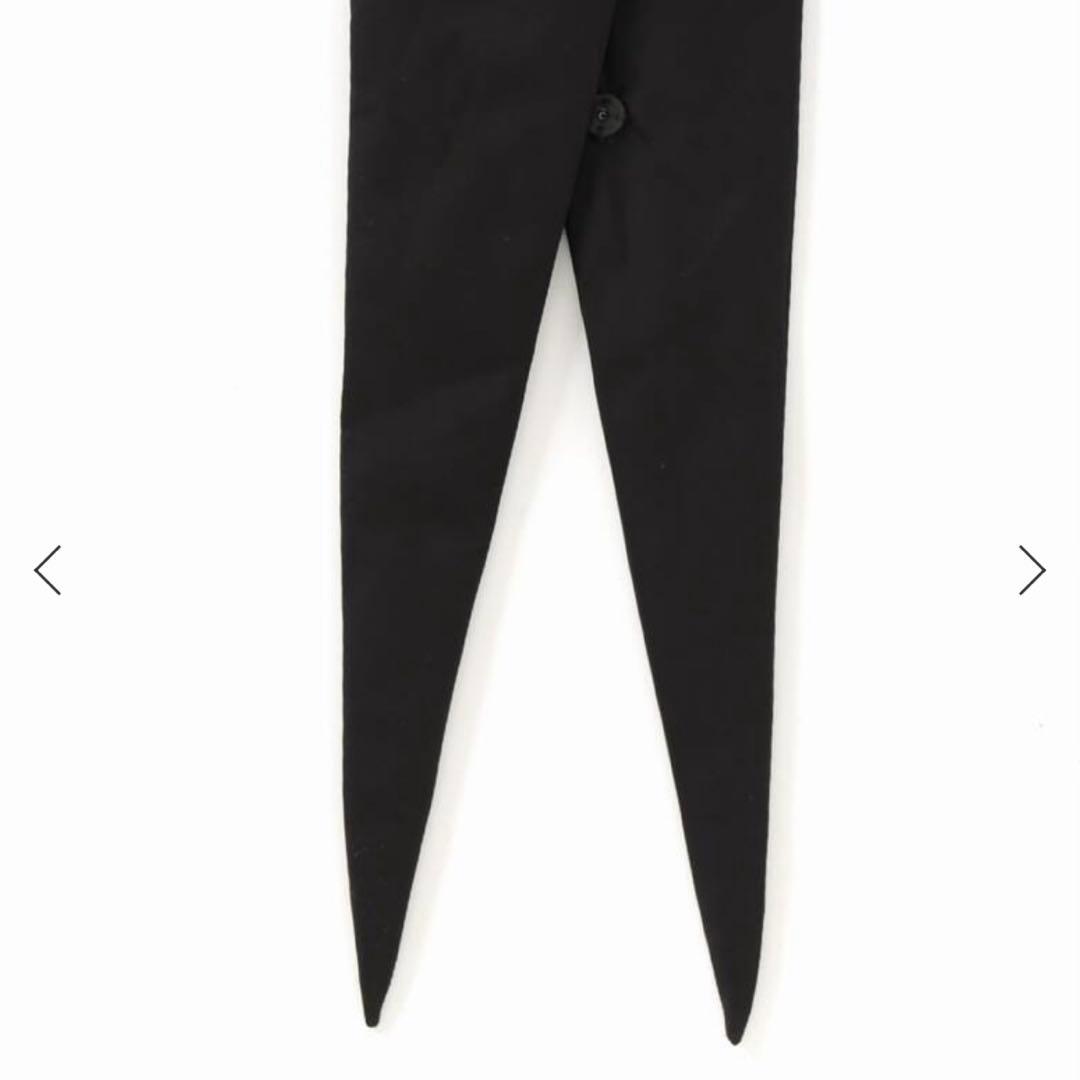
Task: Go to the next product image
Action: click(1031, 570)
